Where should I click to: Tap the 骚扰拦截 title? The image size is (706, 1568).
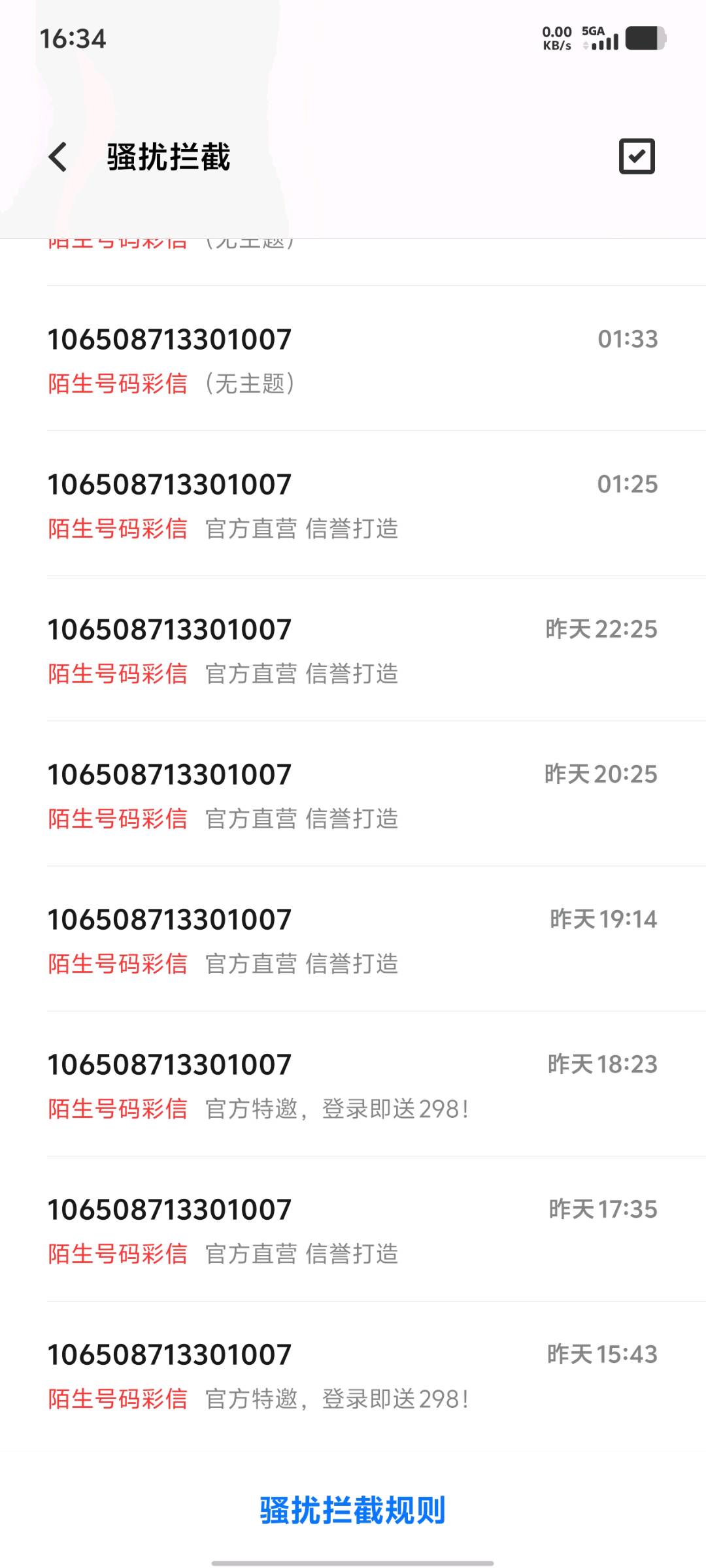[169, 157]
